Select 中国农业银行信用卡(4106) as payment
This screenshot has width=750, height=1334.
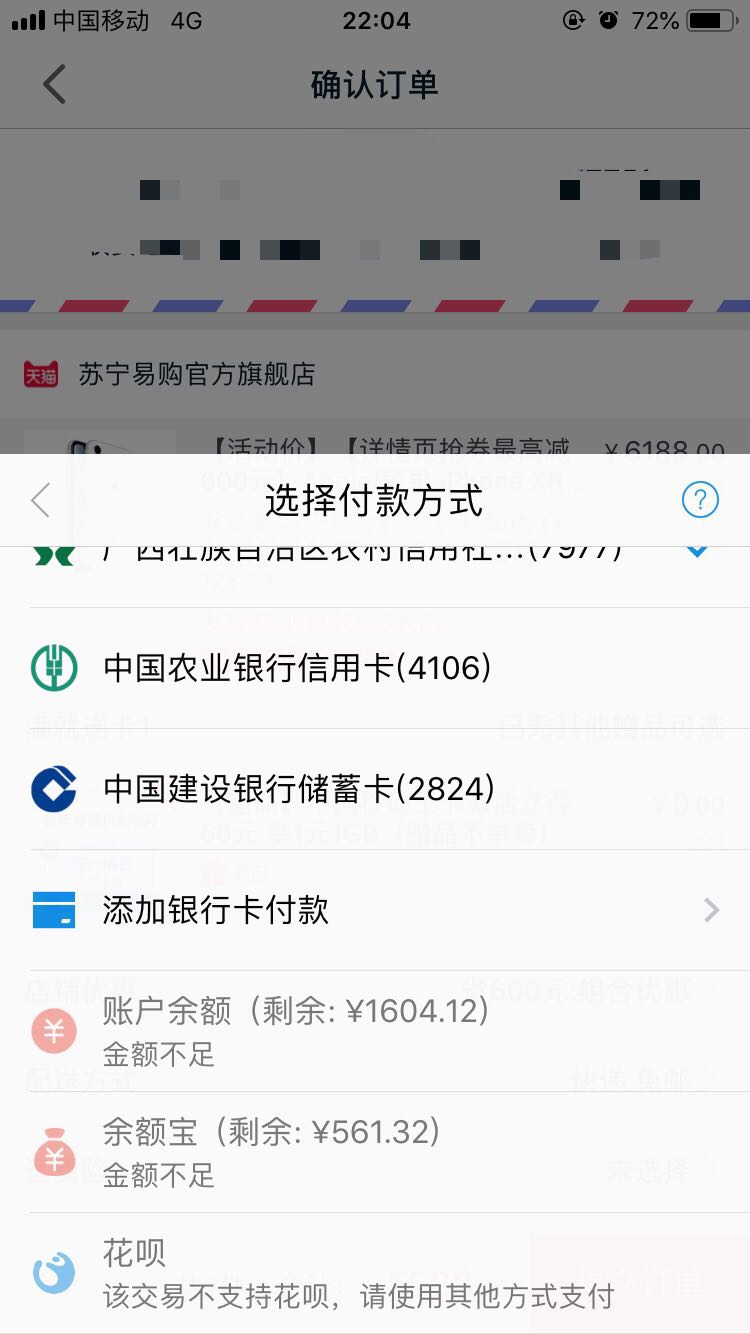pyautogui.click(x=375, y=668)
